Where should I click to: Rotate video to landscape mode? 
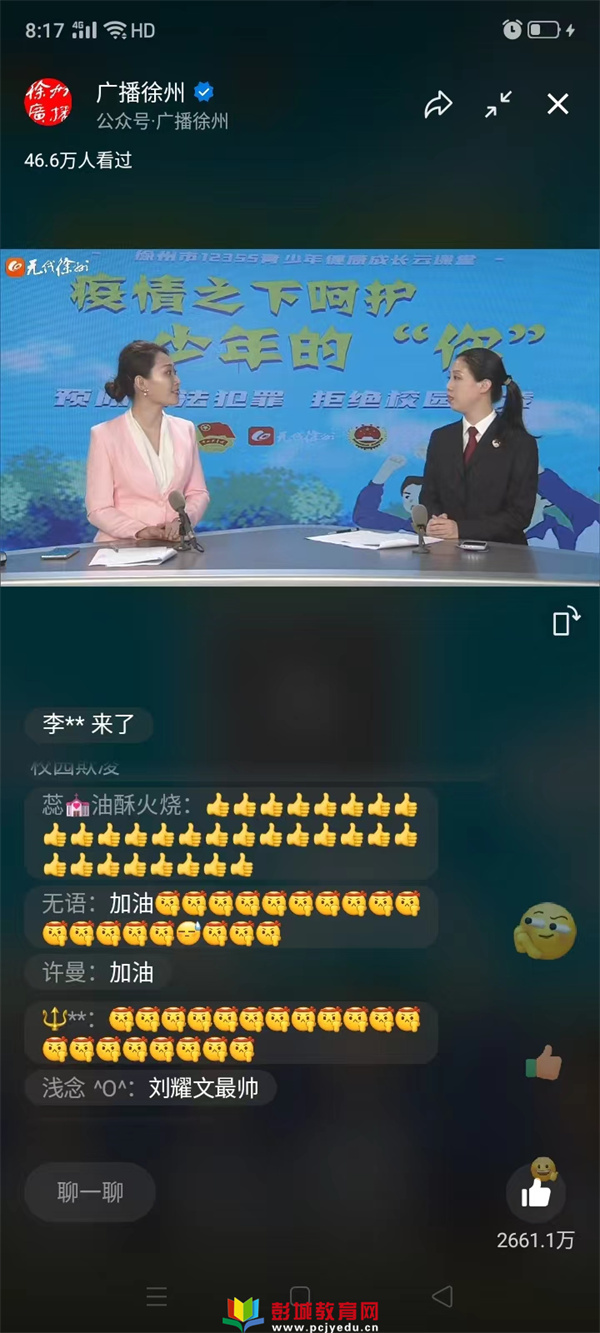point(565,622)
